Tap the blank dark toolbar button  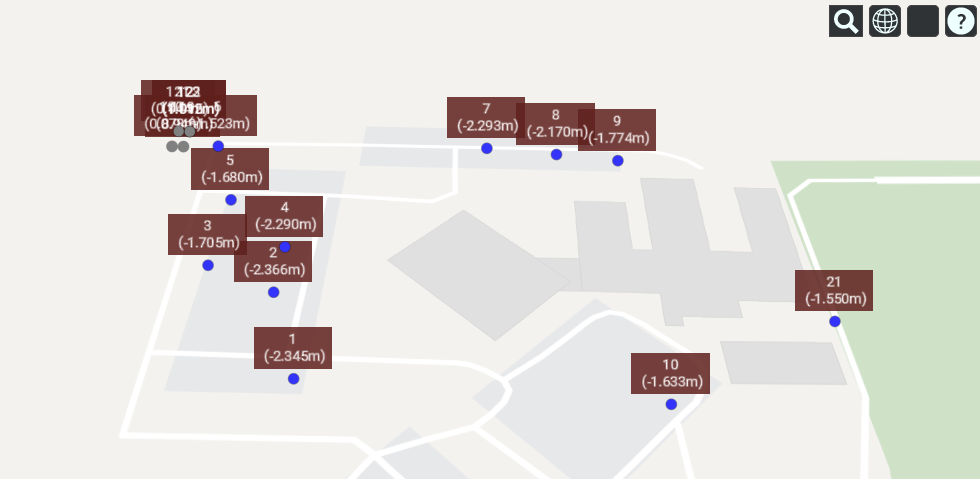[x=923, y=20]
